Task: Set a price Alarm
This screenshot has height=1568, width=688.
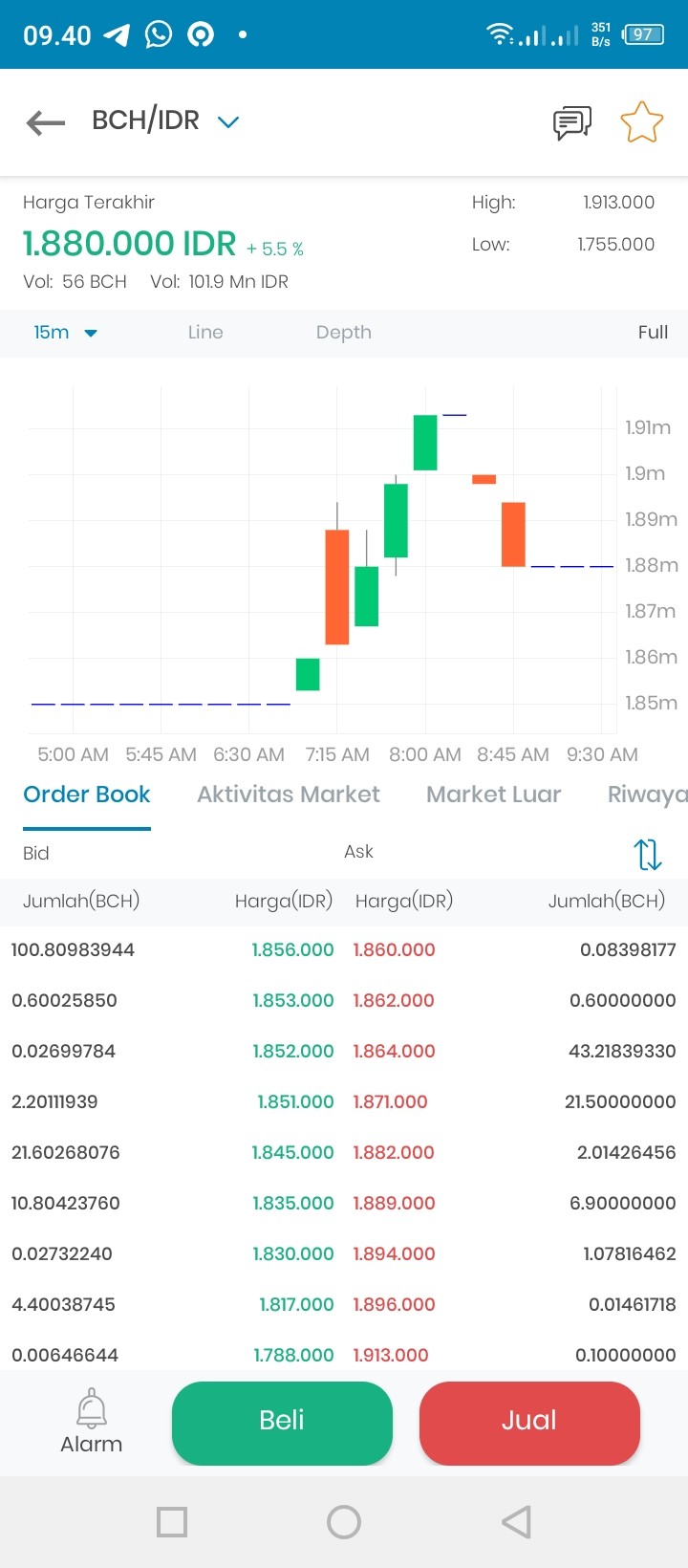Action: pos(92,1422)
